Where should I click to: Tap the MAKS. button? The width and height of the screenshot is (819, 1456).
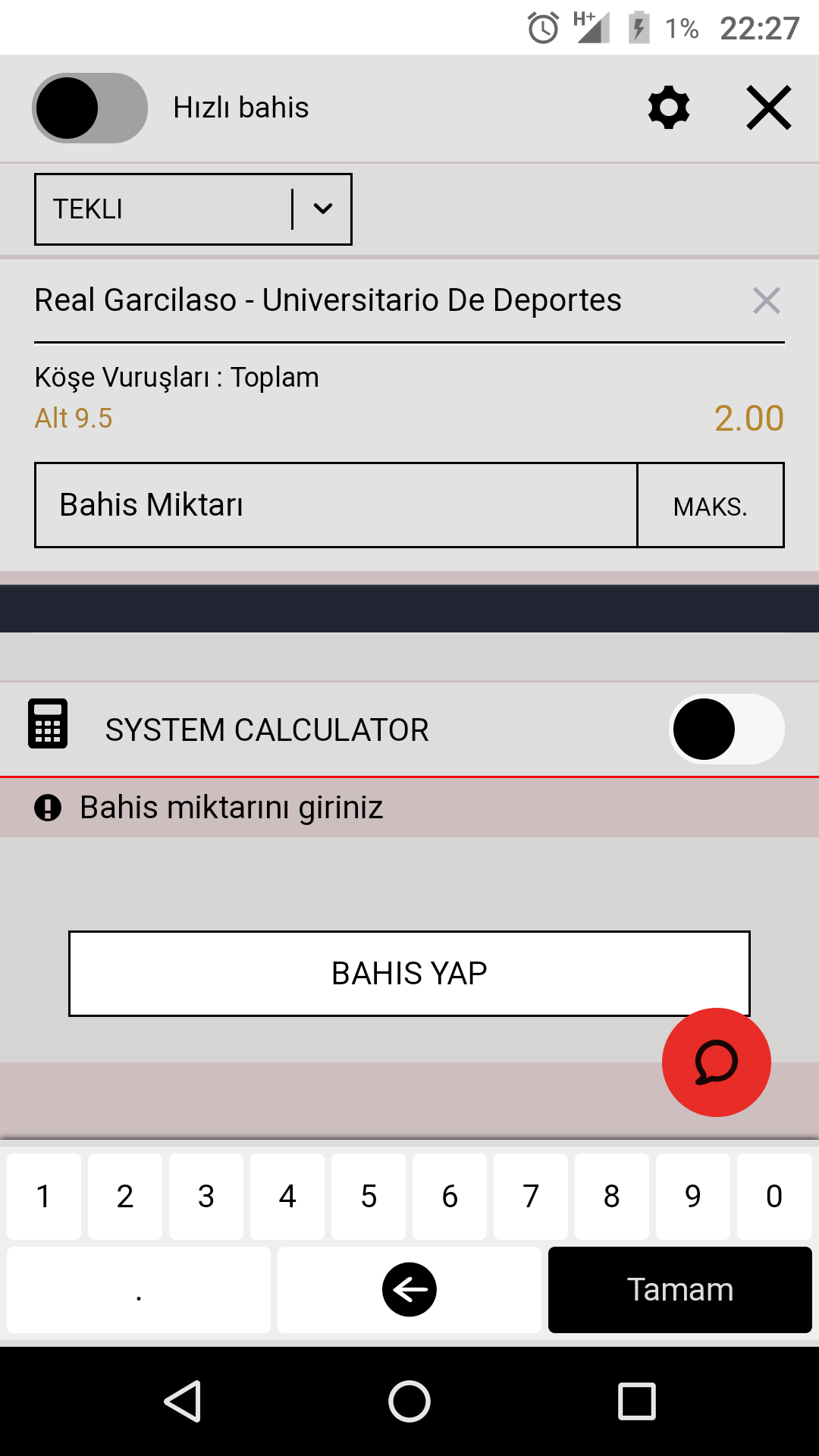(711, 505)
